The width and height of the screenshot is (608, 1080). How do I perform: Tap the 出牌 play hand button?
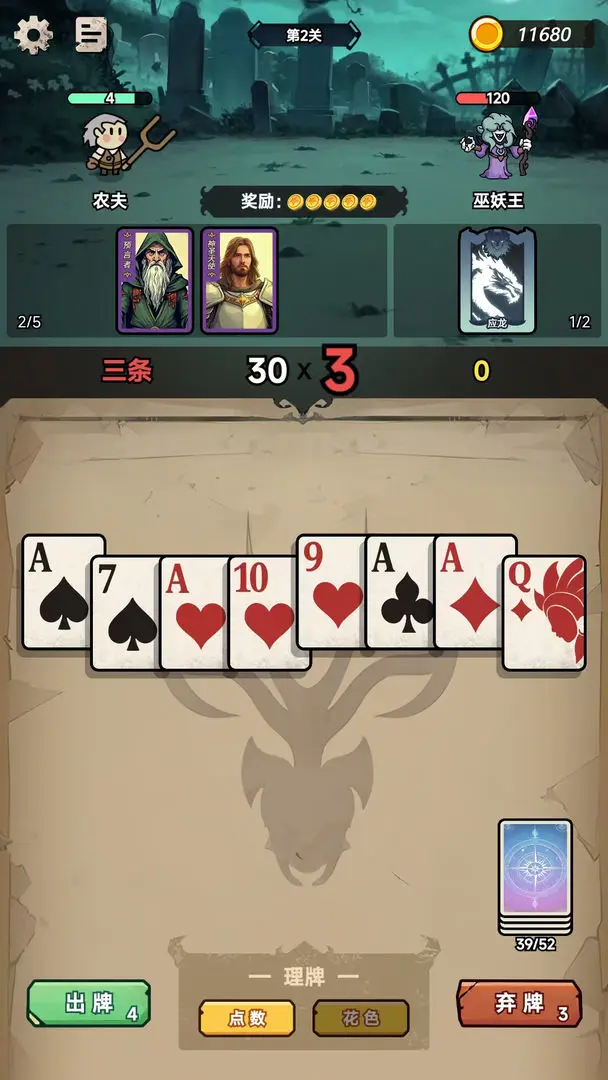[x=89, y=1003]
